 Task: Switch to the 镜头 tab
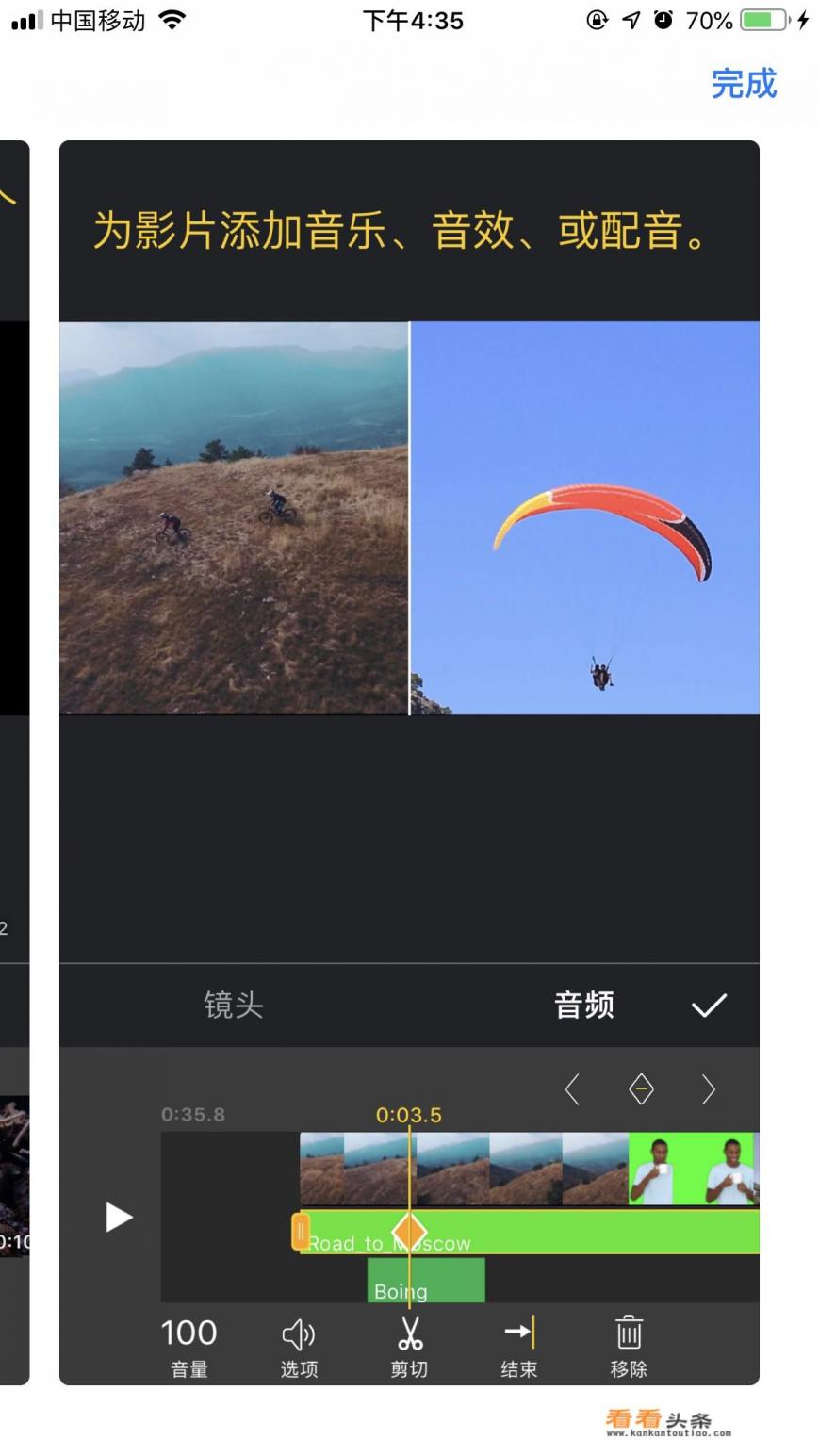233,1005
